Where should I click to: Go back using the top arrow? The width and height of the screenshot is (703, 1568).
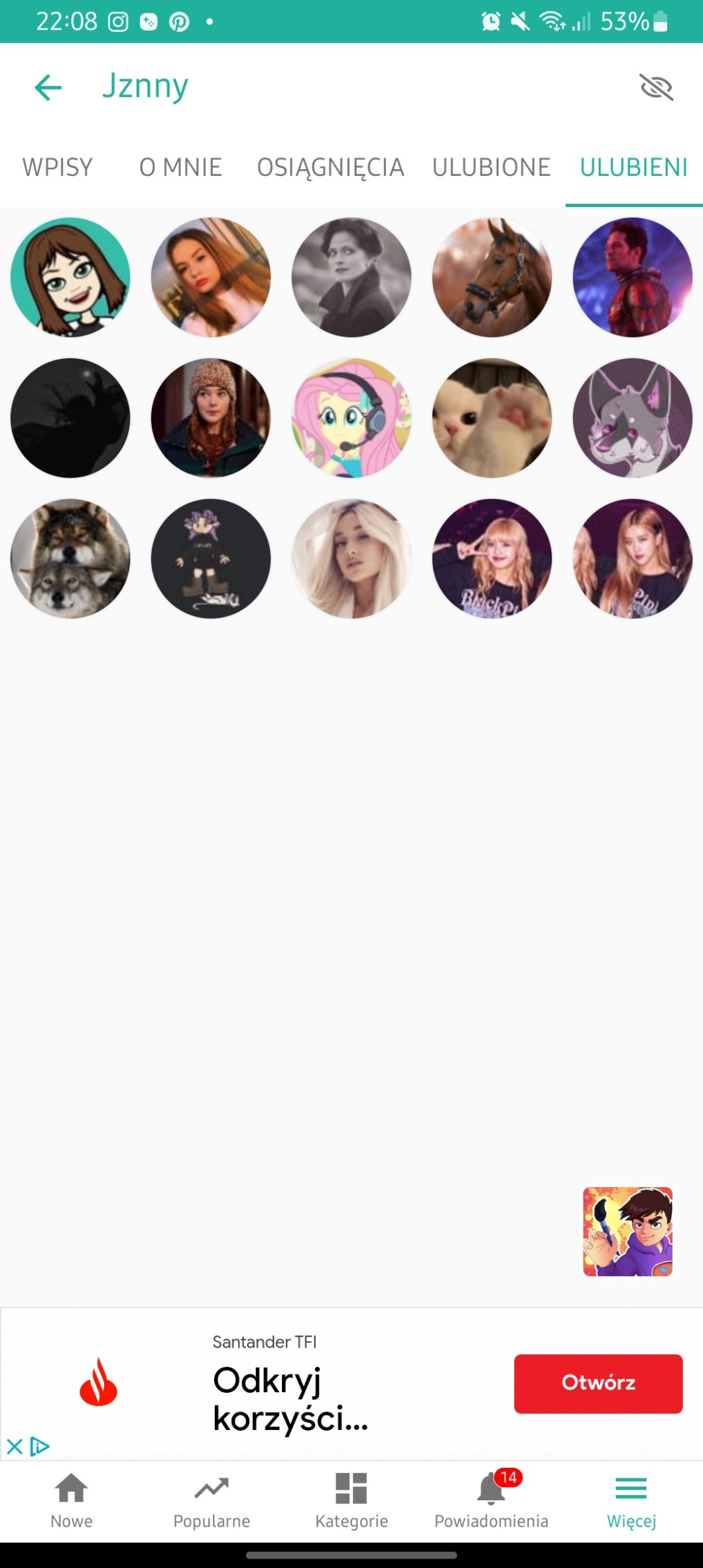48,87
